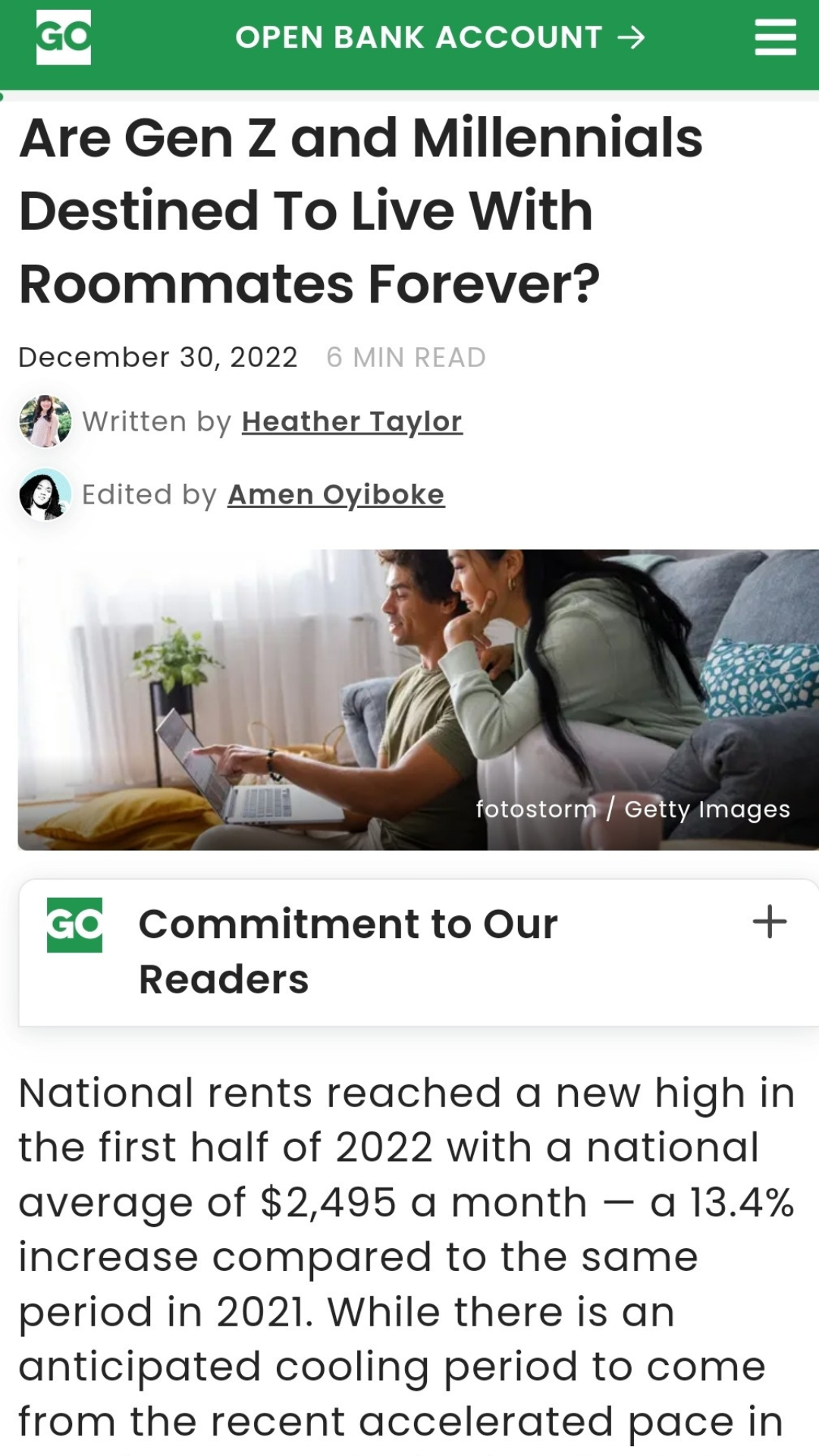Expand the Commitment to Our Readers section
This screenshot has height=1456, width=819.
point(769,921)
